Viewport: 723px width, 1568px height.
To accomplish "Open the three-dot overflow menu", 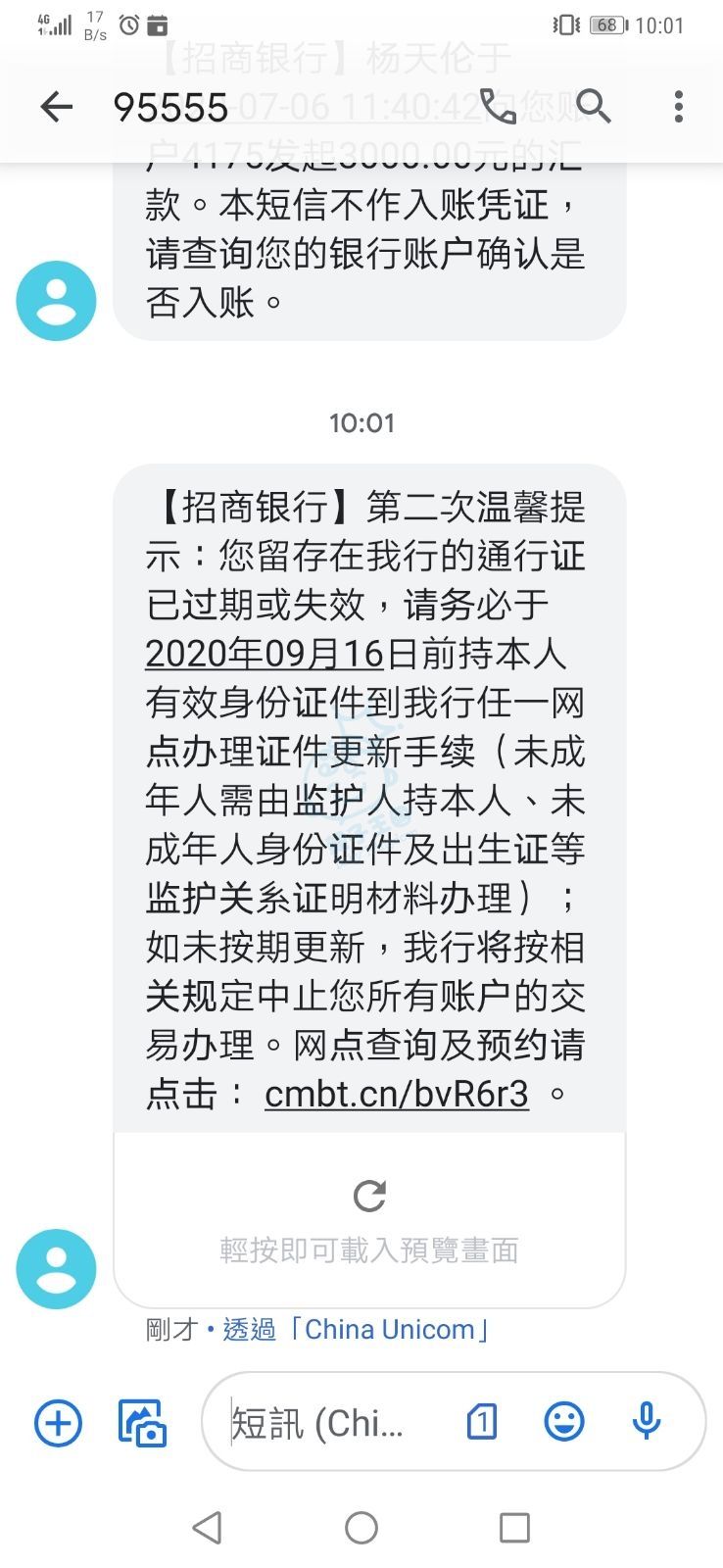I will (678, 106).
